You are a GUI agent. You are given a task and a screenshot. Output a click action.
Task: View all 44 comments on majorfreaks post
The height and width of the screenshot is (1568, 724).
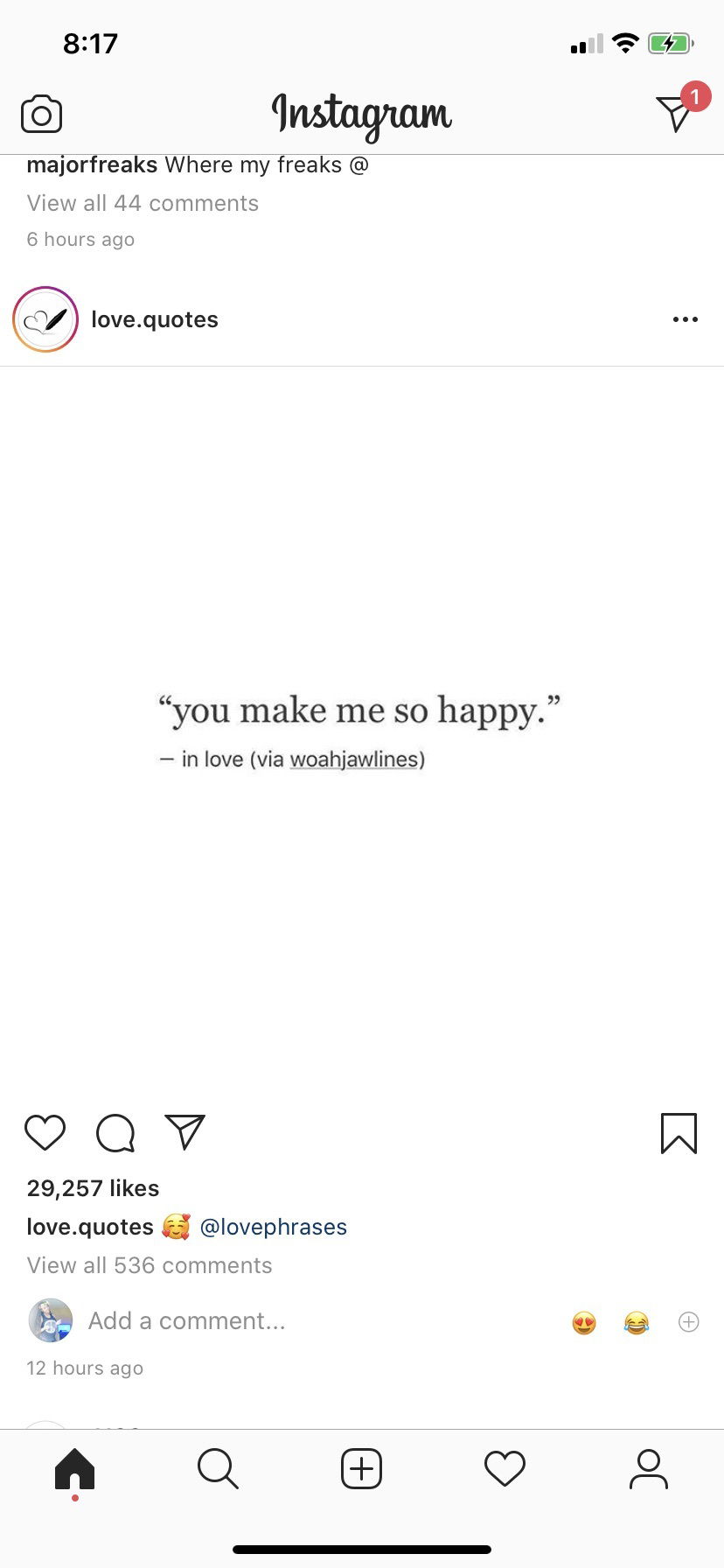(x=143, y=203)
